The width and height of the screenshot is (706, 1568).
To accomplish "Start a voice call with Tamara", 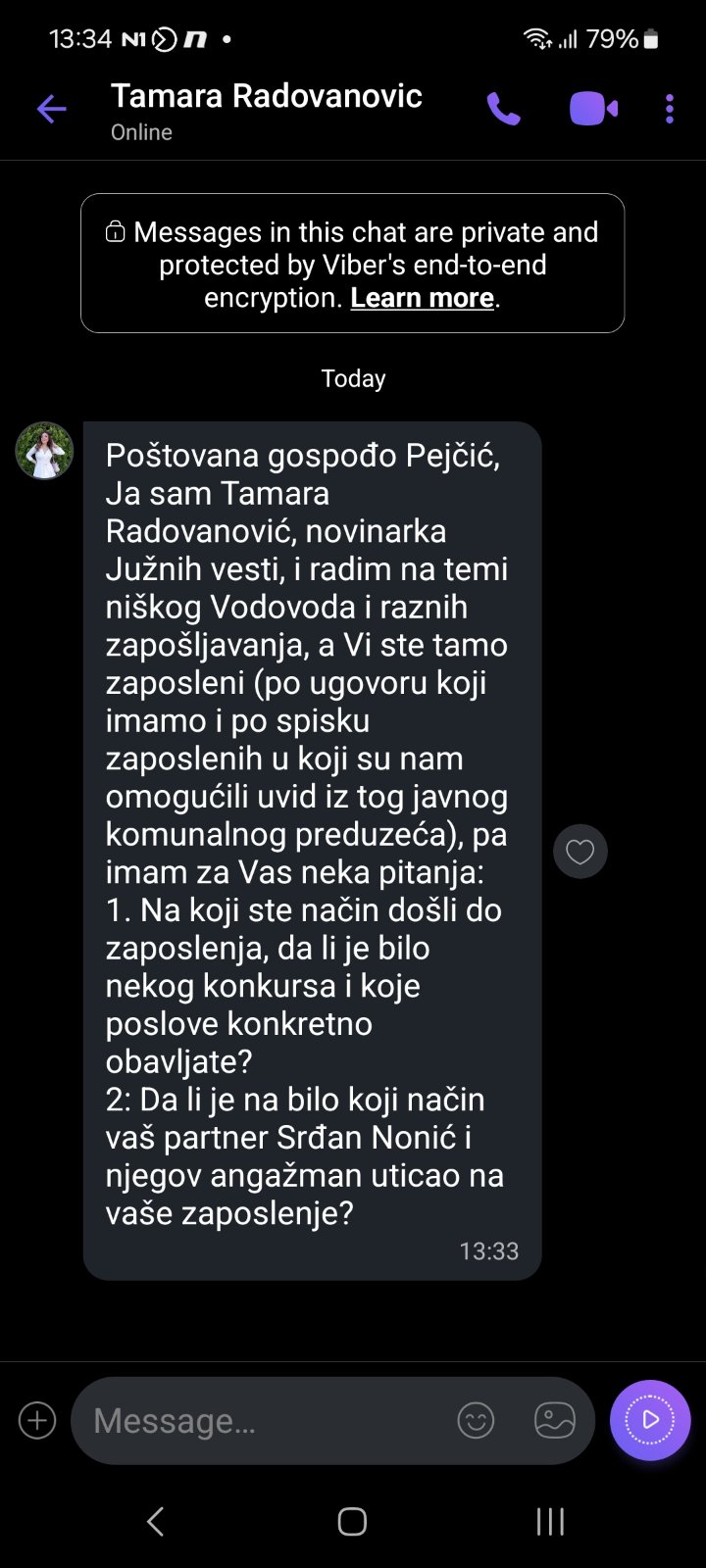I will pyautogui.click(x=504, y=109).
